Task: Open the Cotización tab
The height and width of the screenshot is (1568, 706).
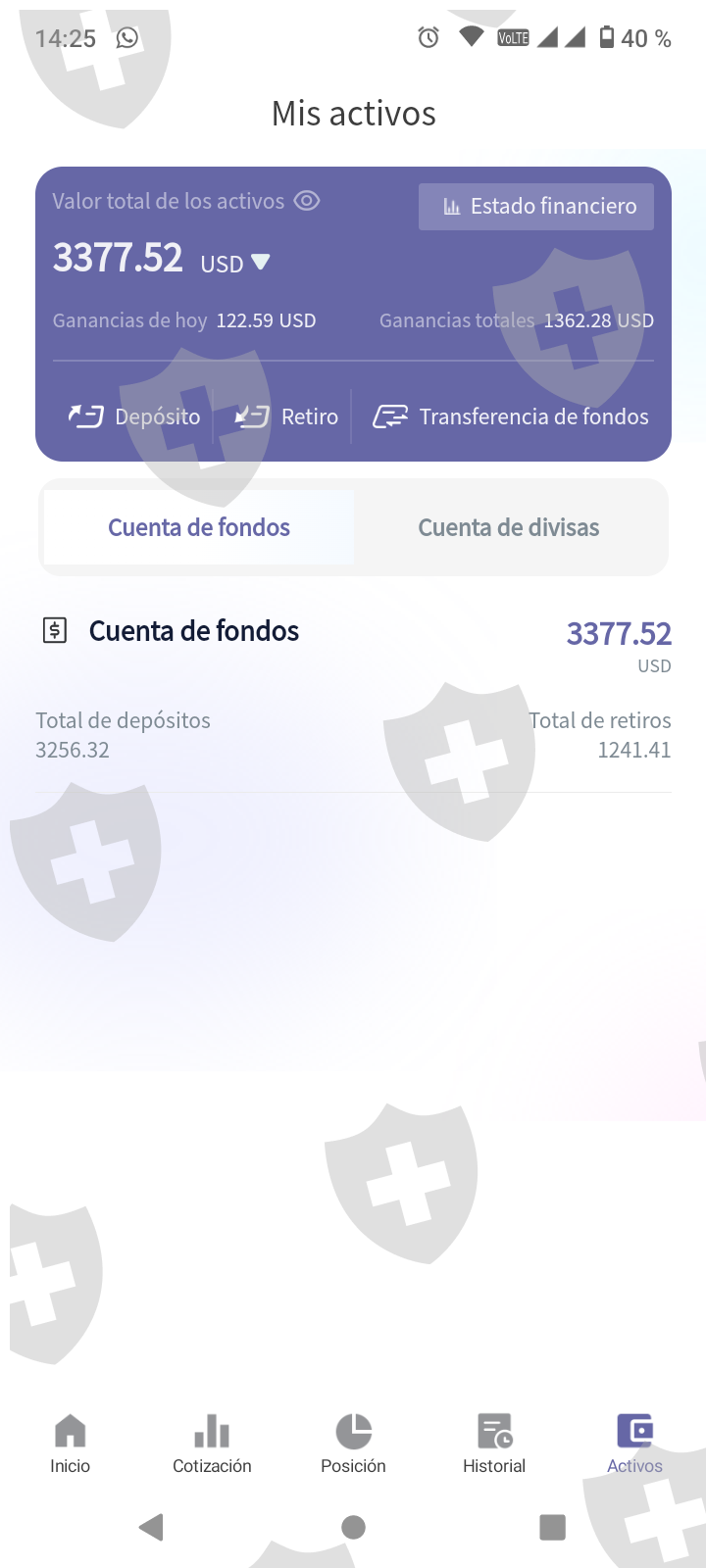Action: click(x=212, y=1444)
